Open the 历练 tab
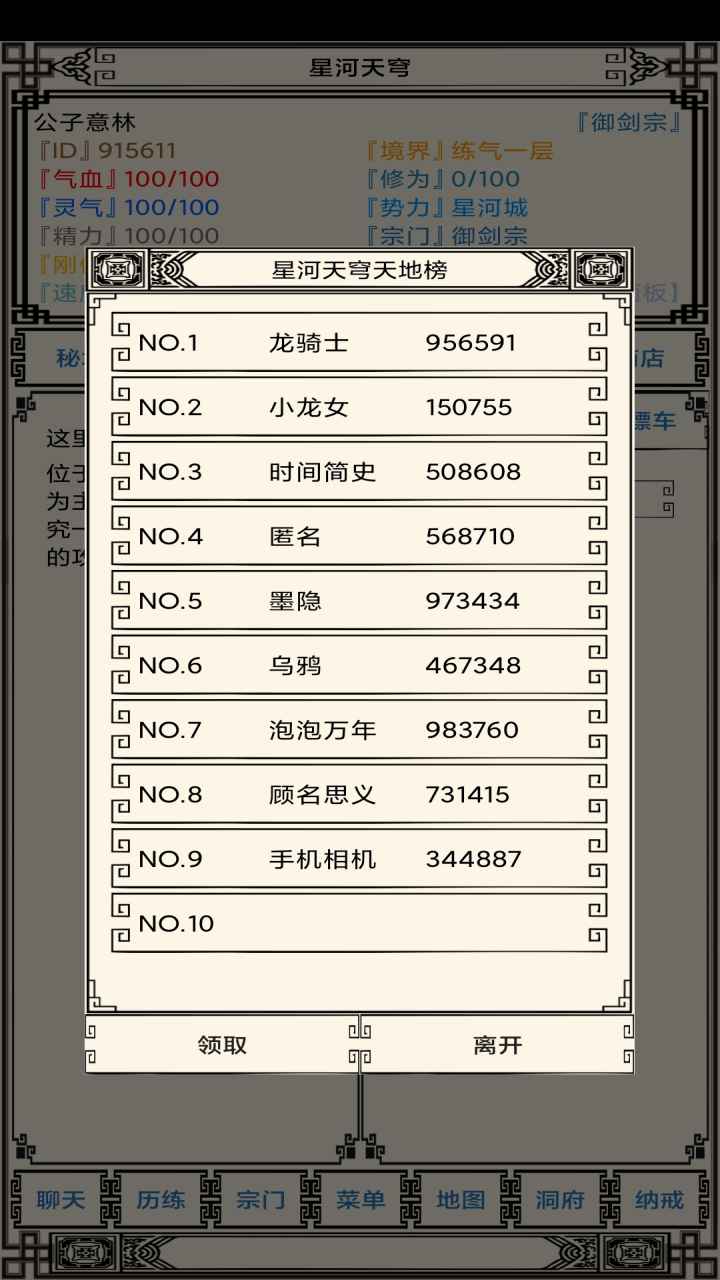Image resolution: width=720 pixels, height=1280 pixels. (161, 1200)
